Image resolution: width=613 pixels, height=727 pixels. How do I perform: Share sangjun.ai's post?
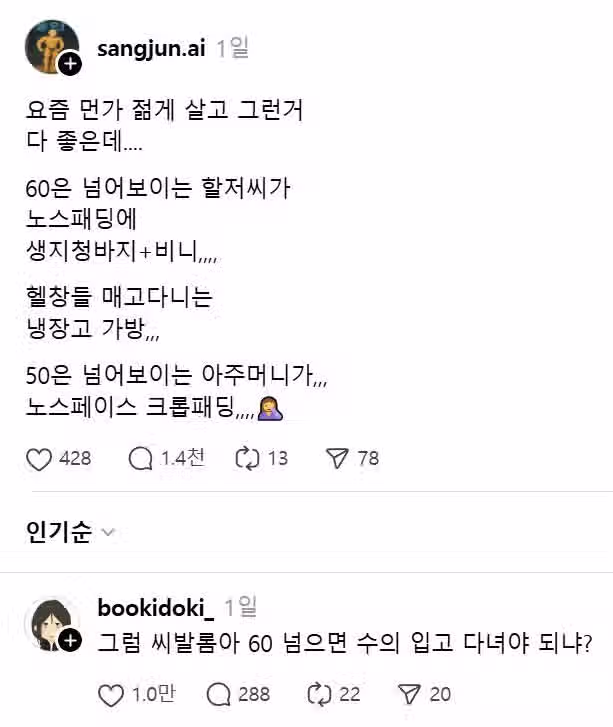(x=337, y=459)
